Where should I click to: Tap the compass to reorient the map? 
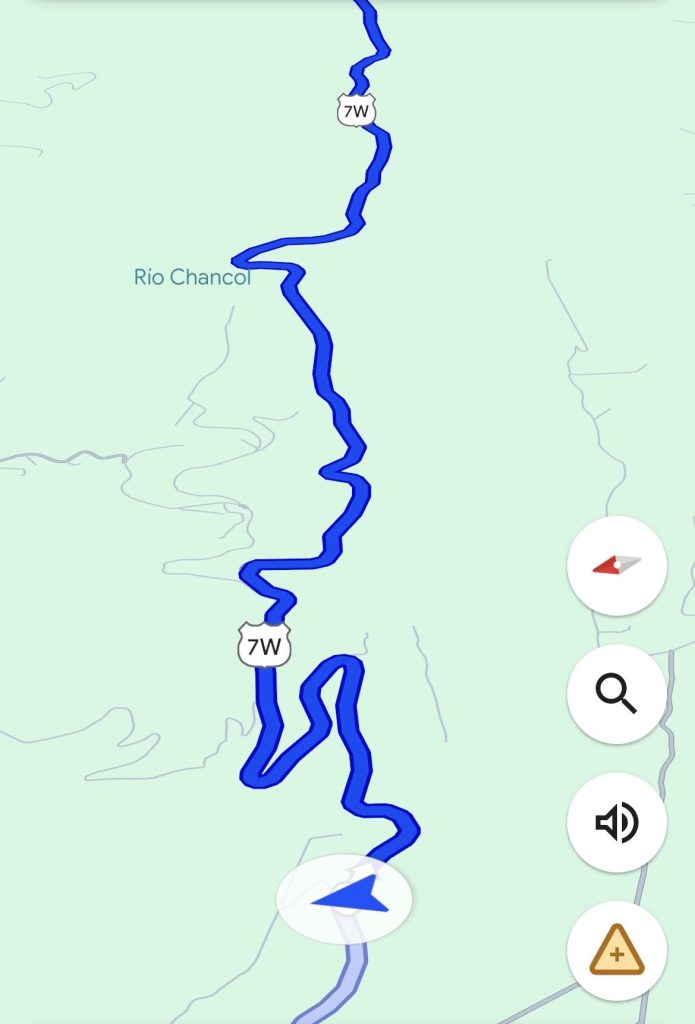pyautogui.click(x=616, y=566)
